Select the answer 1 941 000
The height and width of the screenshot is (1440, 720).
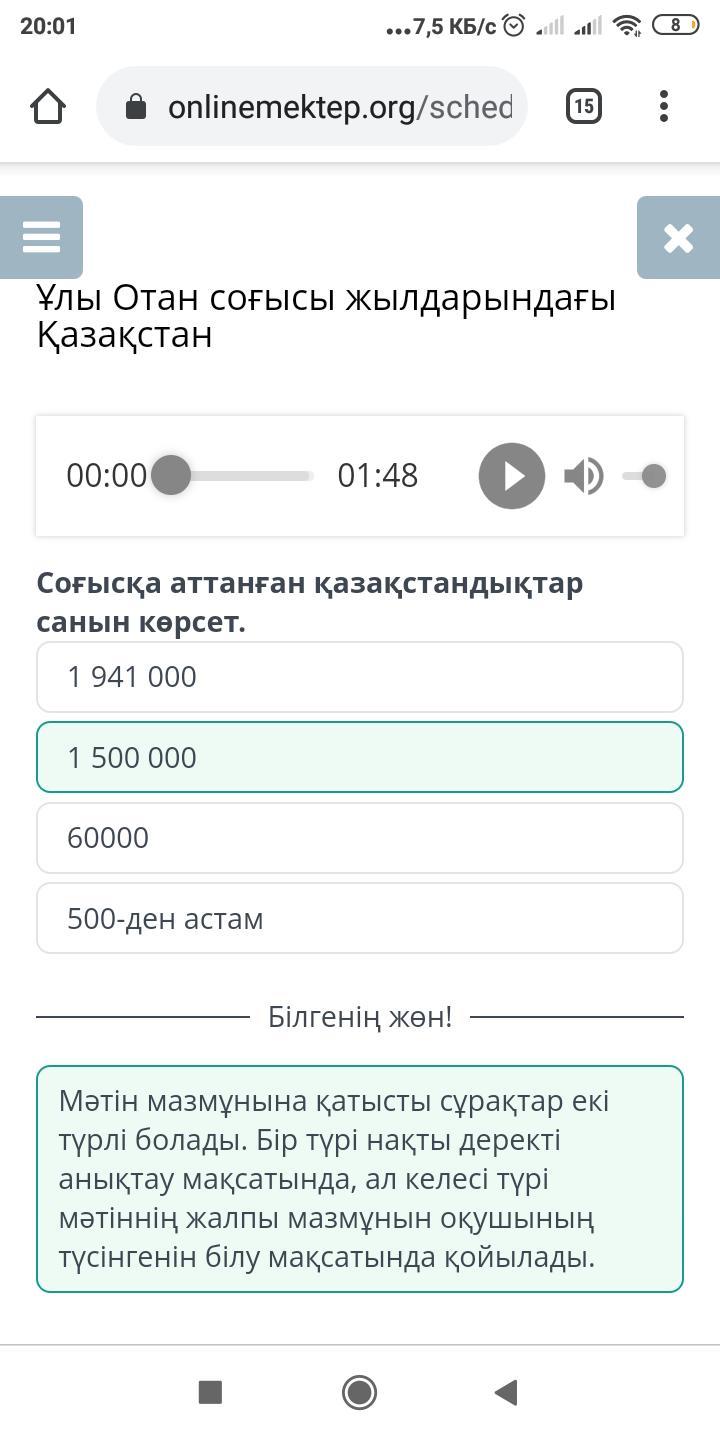tap(360, 677)
